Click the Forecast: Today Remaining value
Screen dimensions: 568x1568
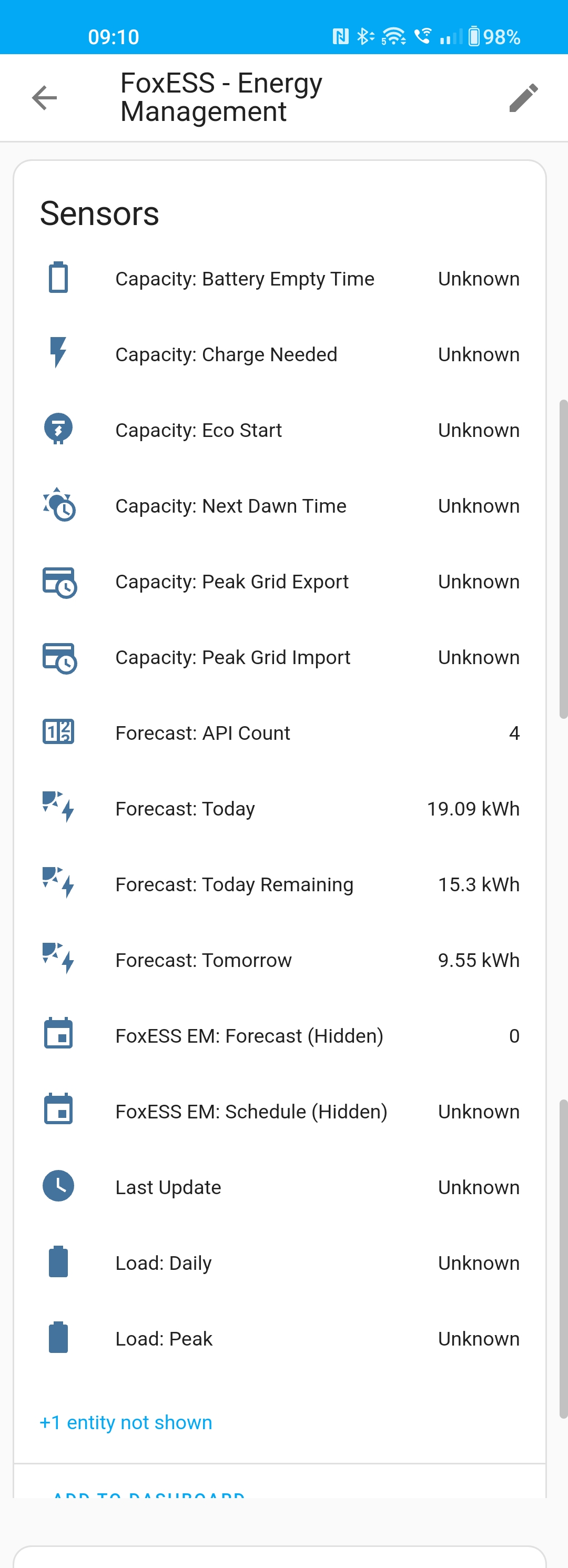(480, 884)
